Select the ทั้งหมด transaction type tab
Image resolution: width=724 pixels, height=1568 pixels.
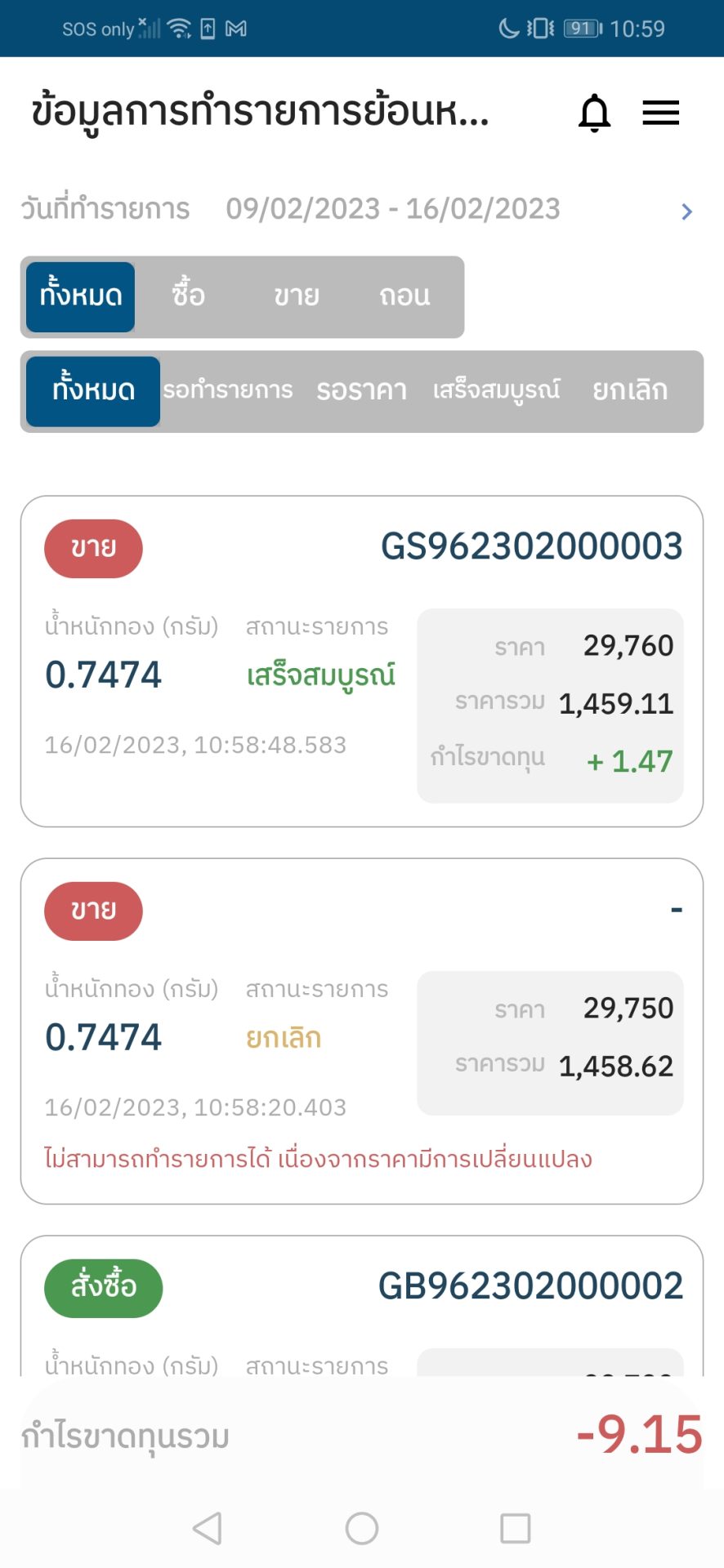click(x=80, y=296)
